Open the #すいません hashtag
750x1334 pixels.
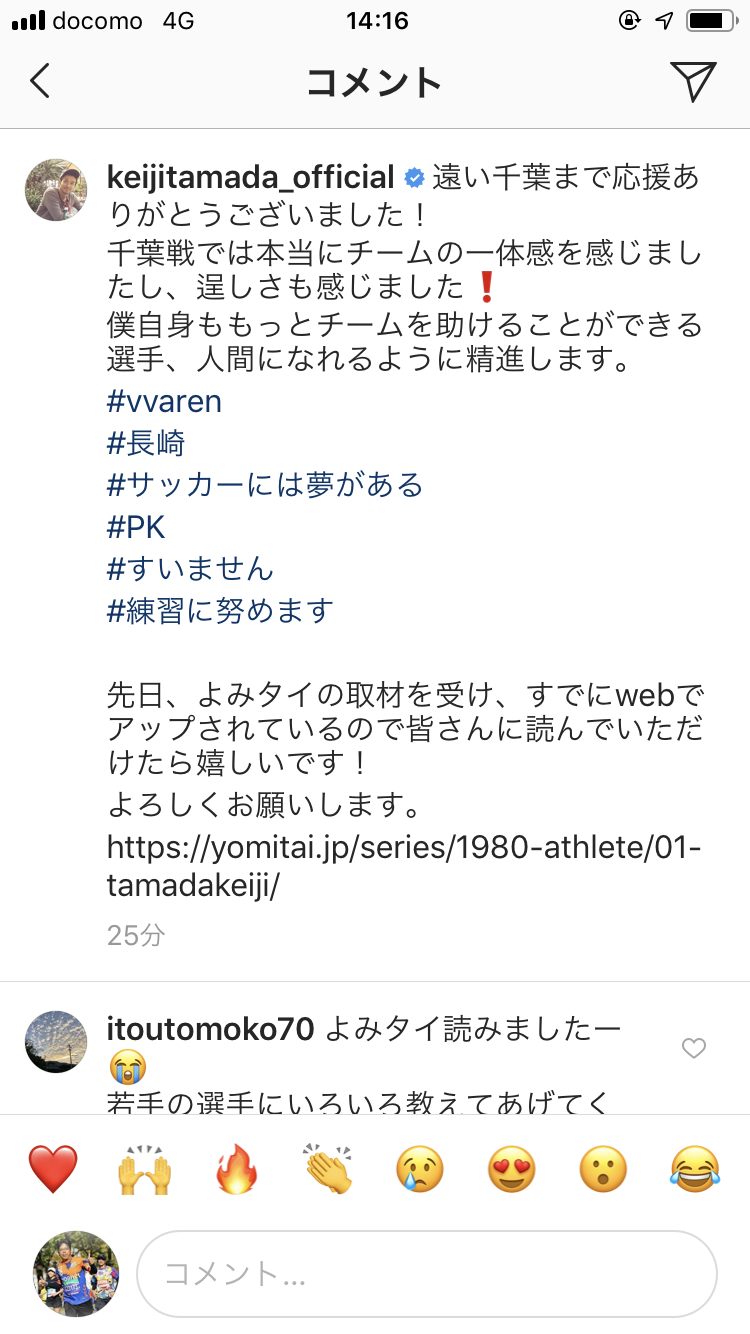(x=190, y=569)
